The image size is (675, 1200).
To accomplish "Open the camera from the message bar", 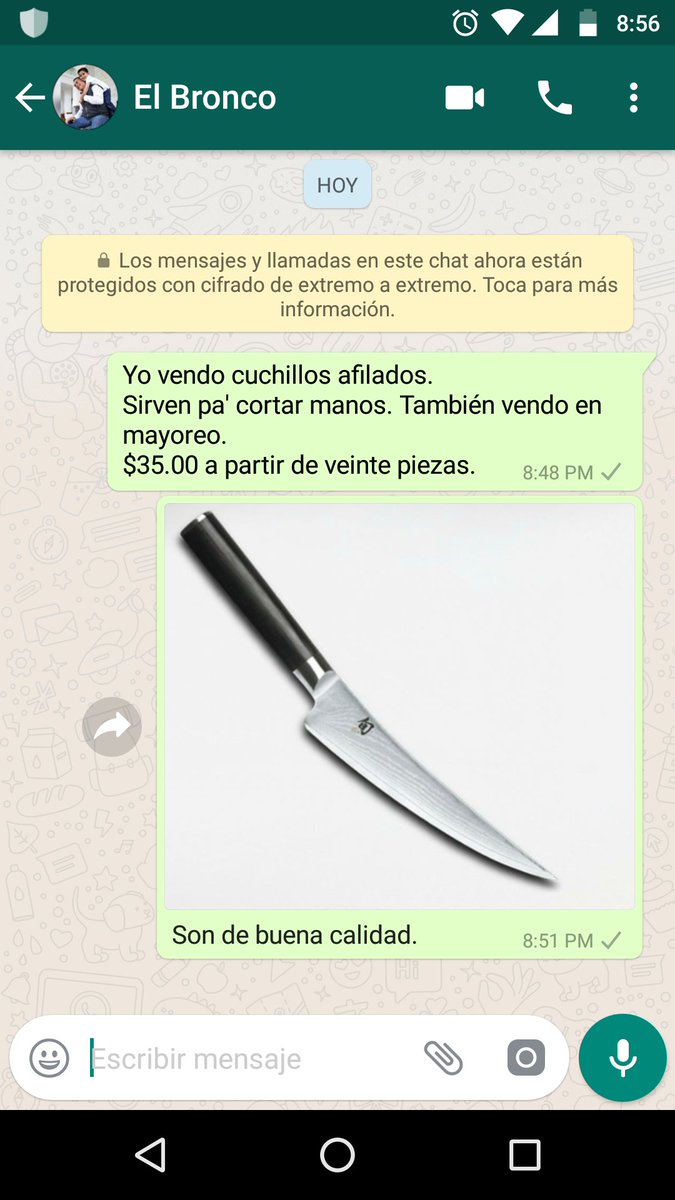I will point(526,1058).
